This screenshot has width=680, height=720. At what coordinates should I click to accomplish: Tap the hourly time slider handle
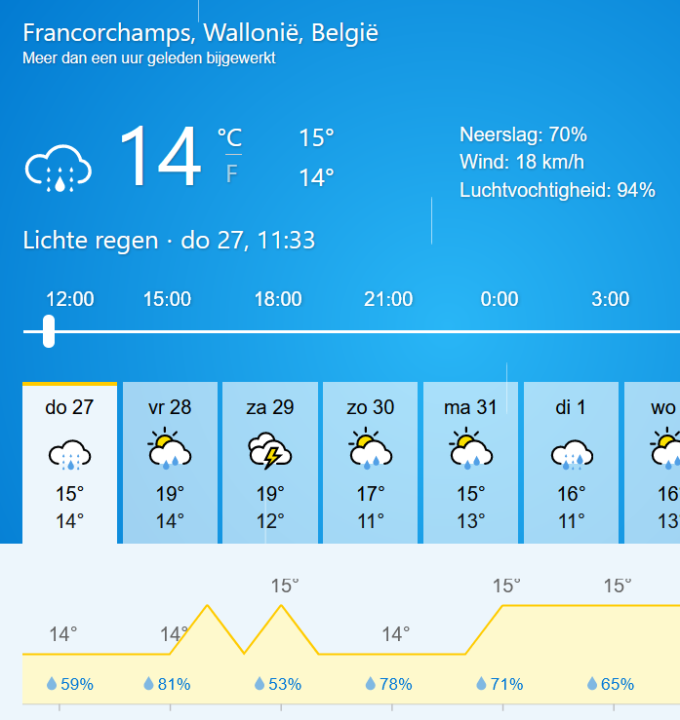48,330
